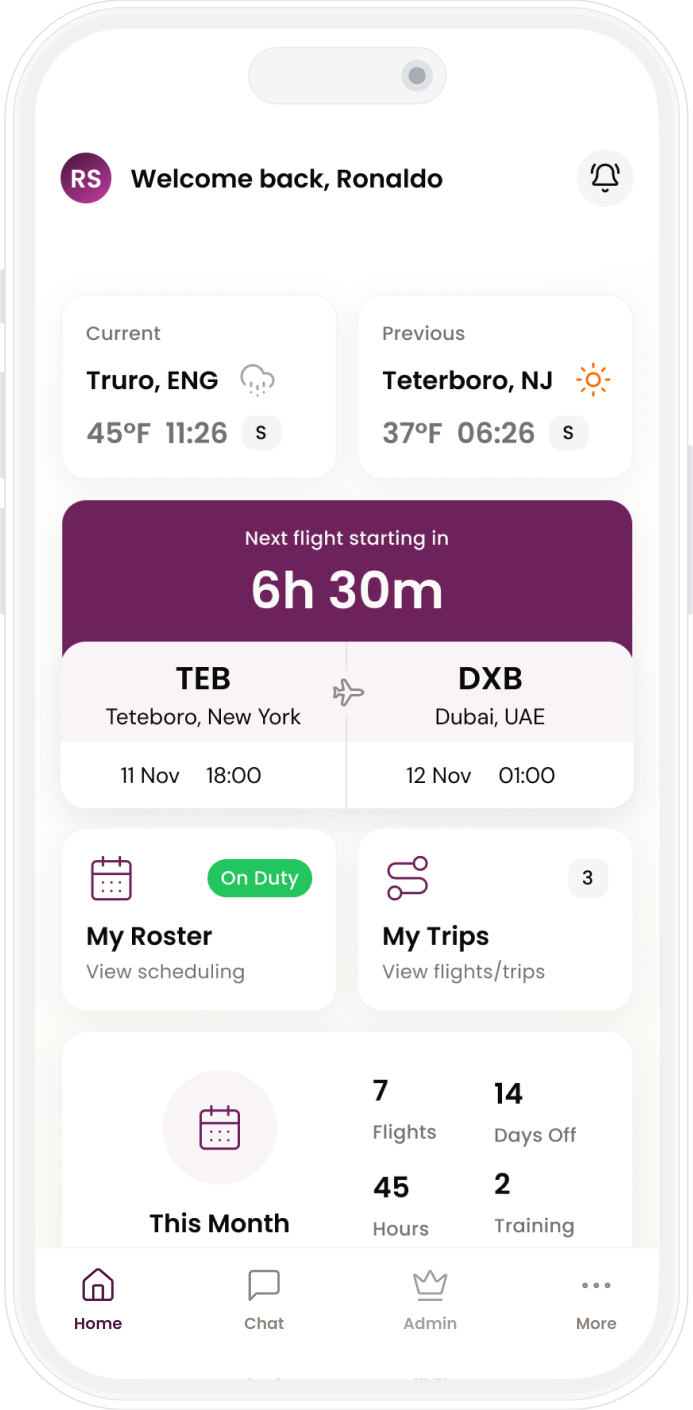Open the Truro, ENG current location card
The image size is (693, 1410).
coord(199,386)
